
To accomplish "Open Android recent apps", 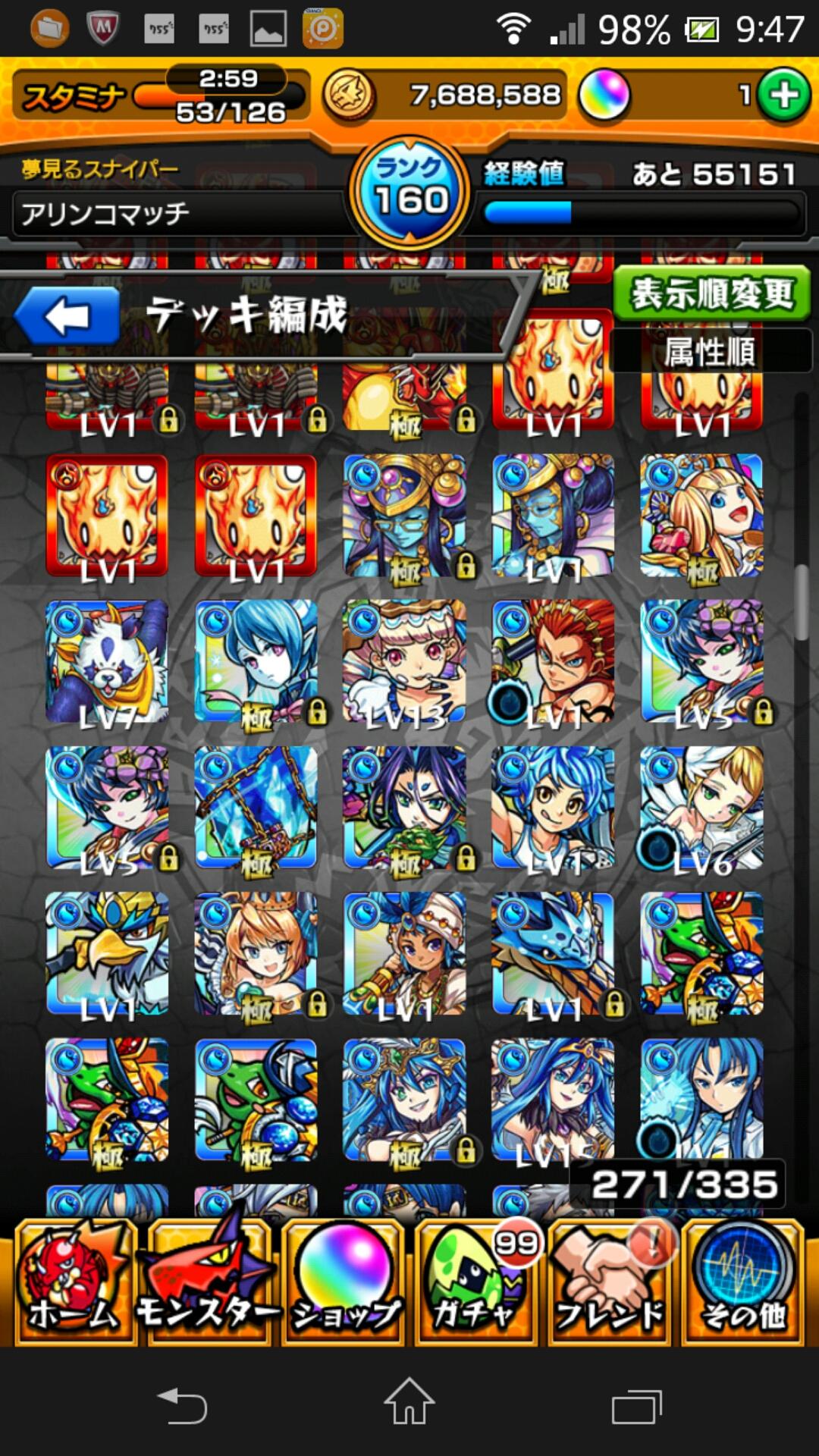I will [x=636, y=1405].
